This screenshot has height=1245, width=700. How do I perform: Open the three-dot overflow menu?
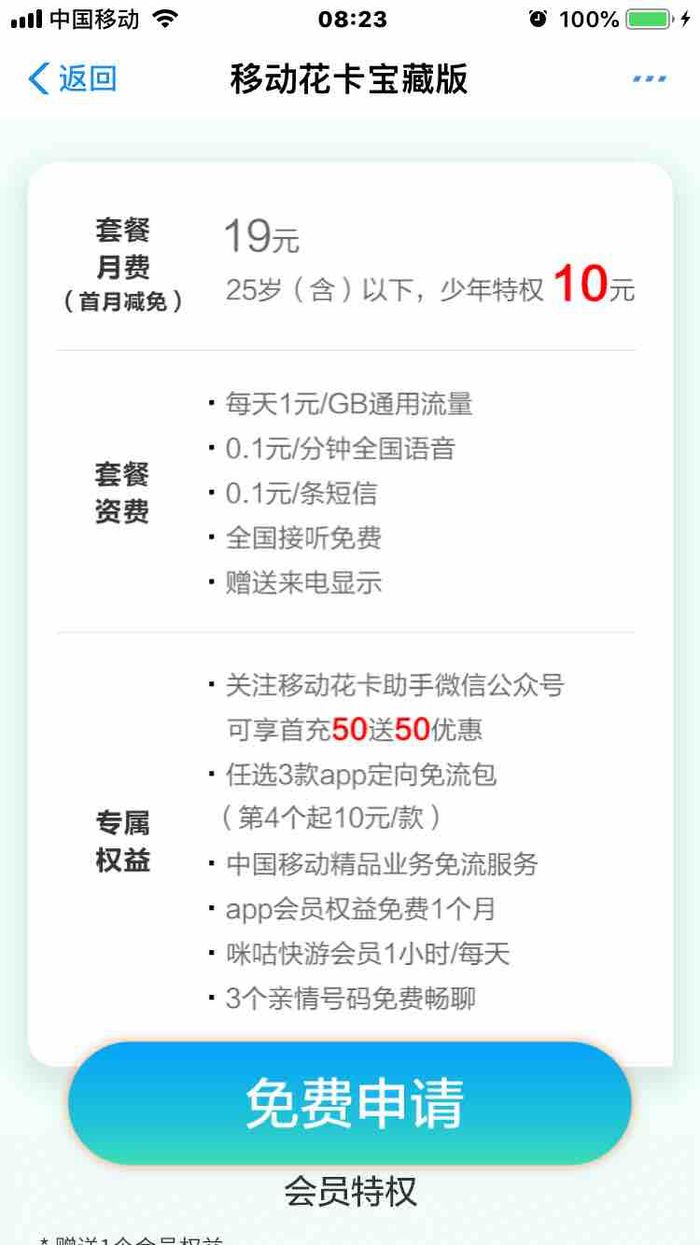[x=649, y=79]
